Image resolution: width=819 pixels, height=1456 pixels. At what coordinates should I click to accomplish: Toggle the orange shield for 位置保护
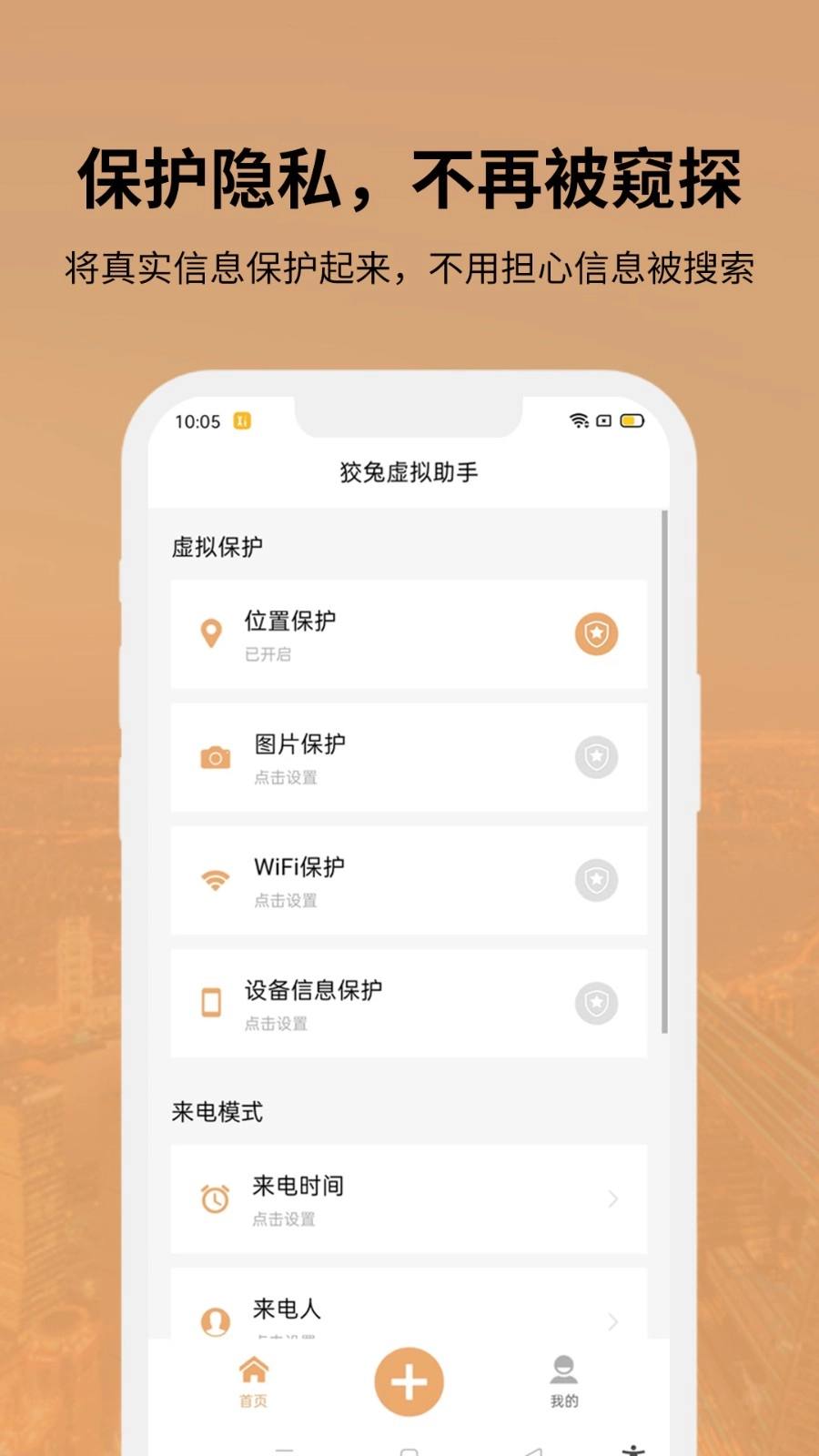pos(596,633)
